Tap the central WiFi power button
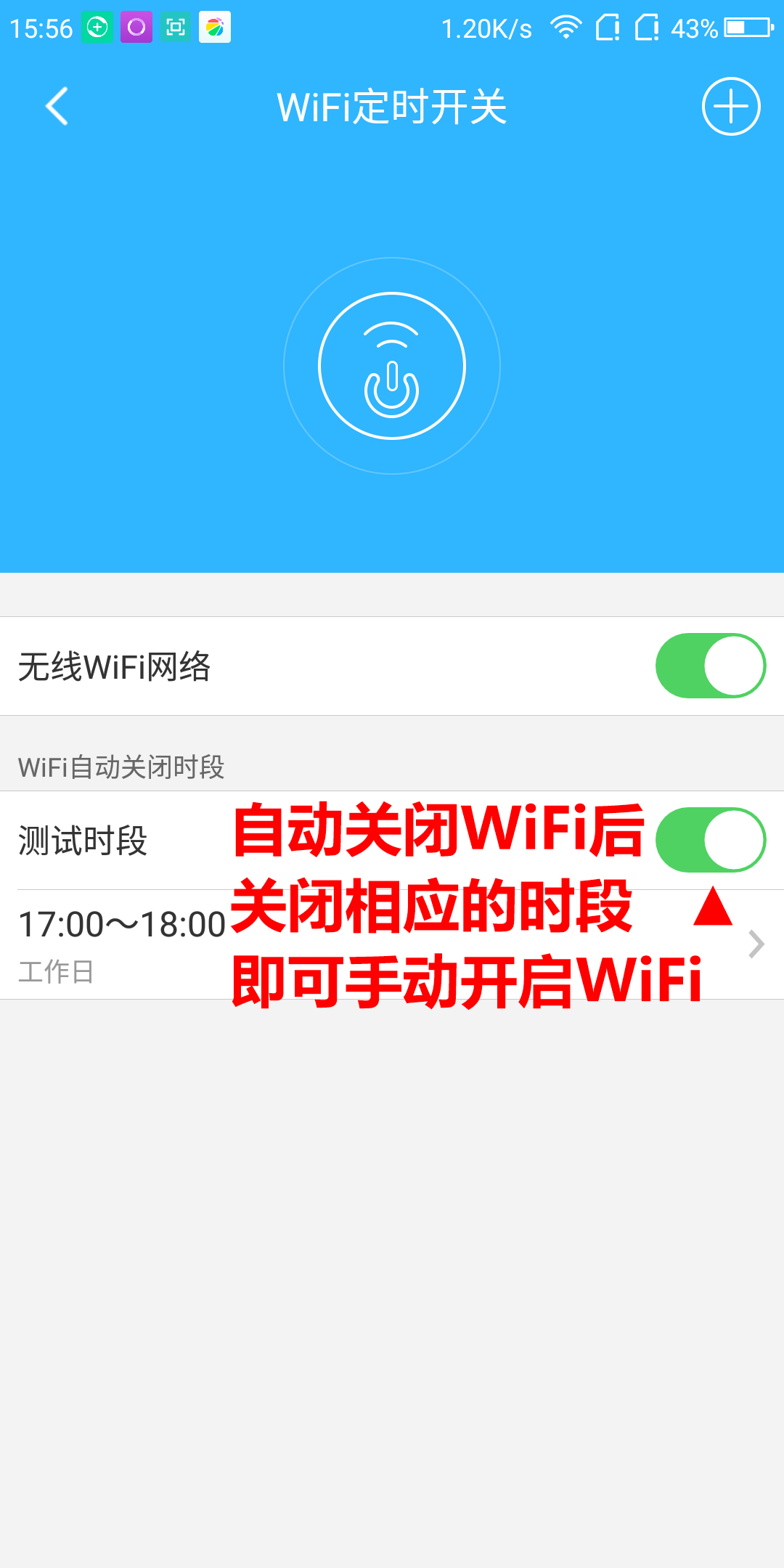The image size is (784, 1568). [x=392, y=366]
